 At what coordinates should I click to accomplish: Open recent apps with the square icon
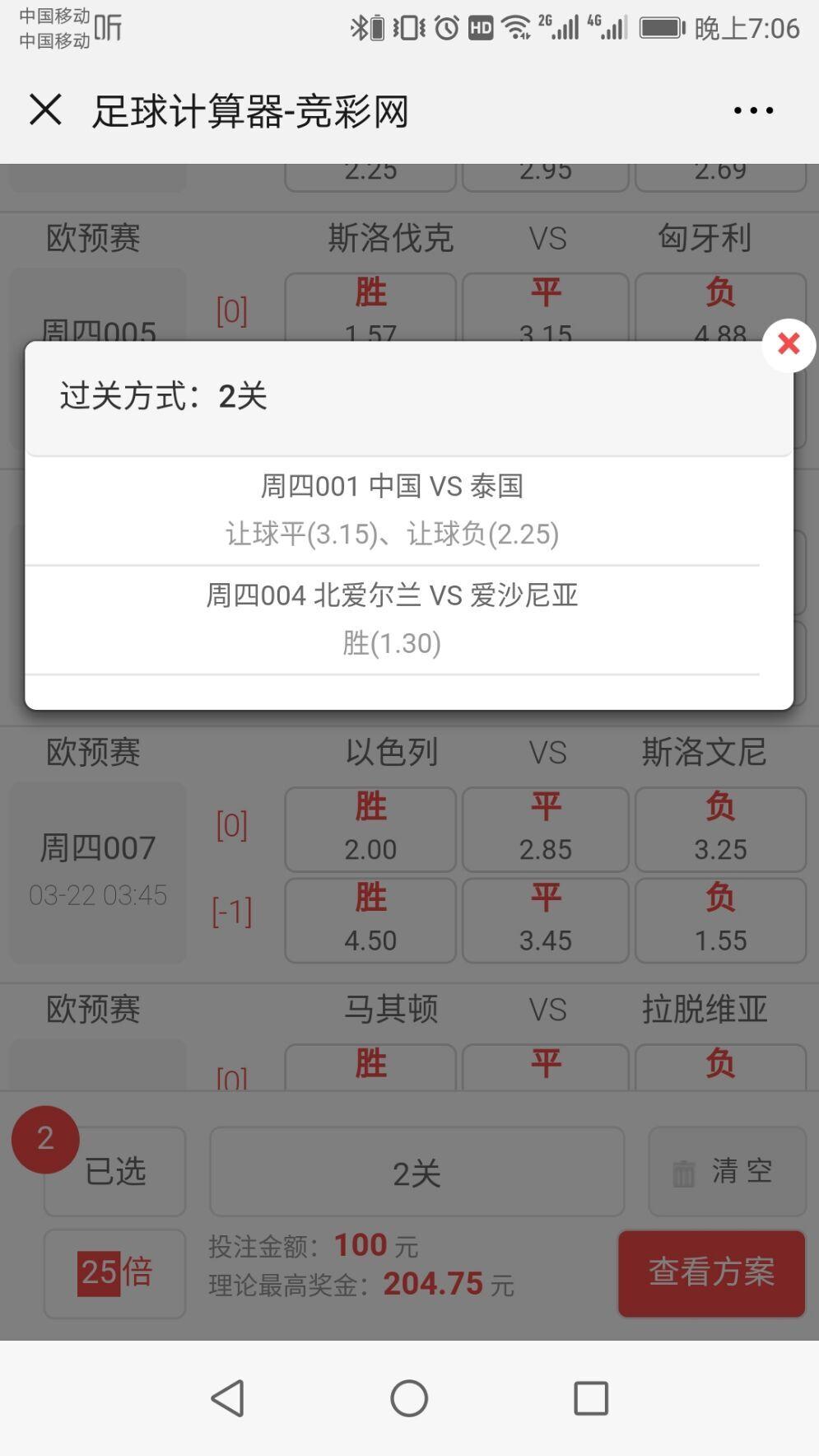coord(591,1398)
